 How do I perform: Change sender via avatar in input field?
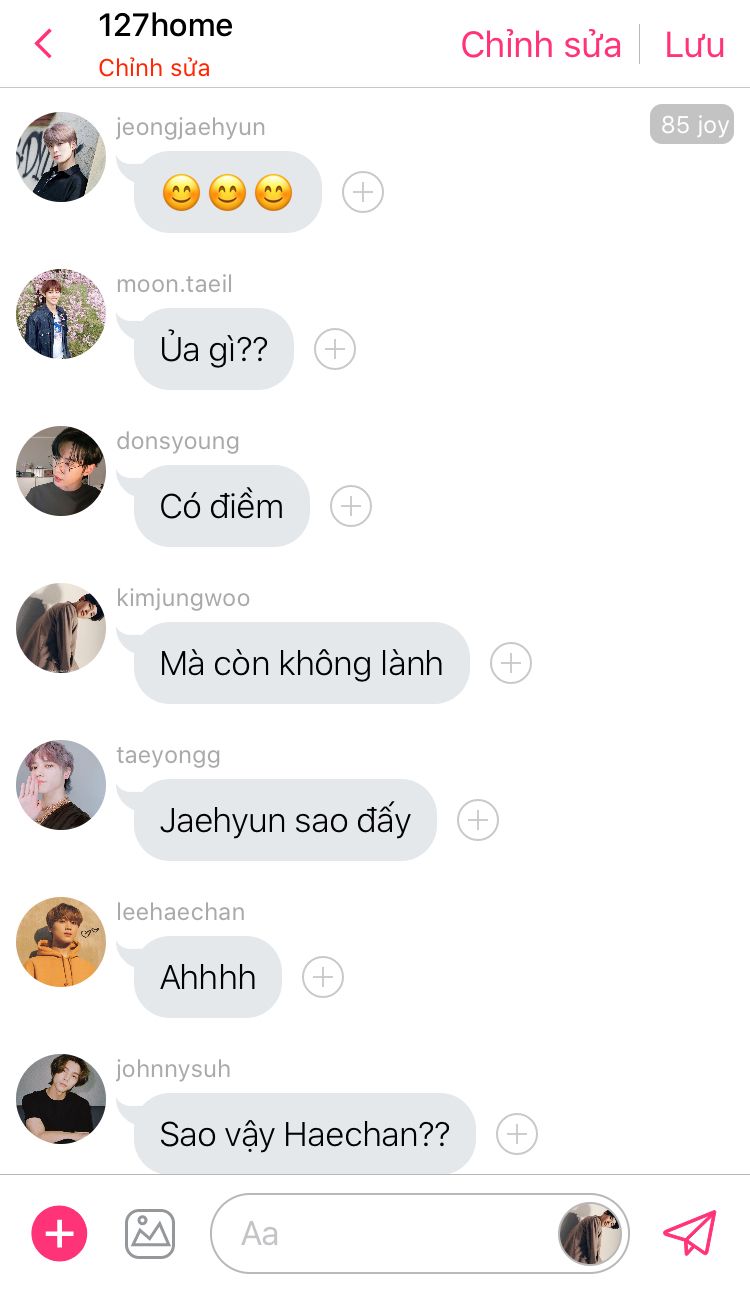[x=590, y=1233]
